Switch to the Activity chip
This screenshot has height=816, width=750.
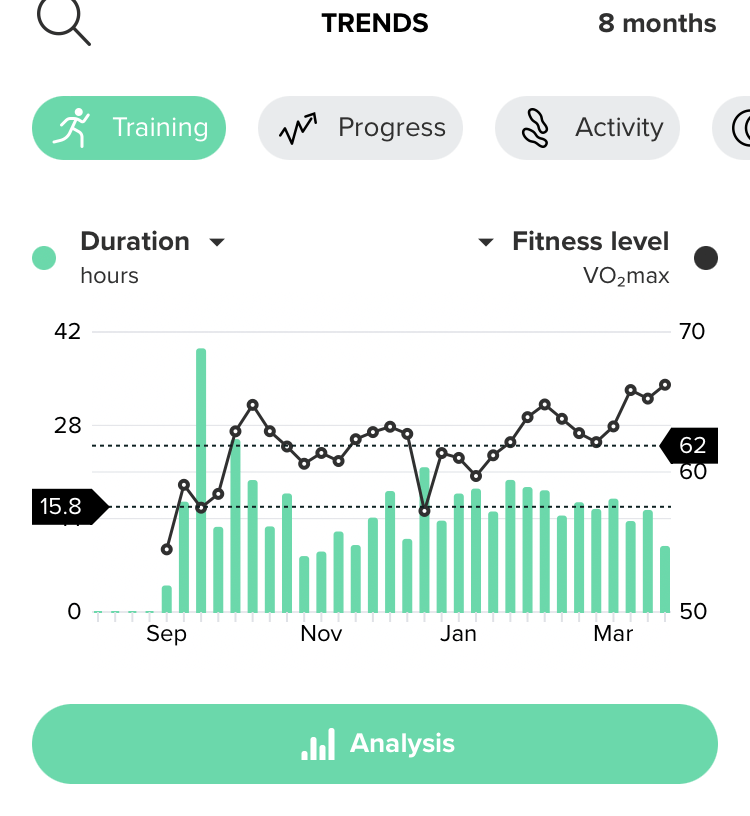point(588,128)
